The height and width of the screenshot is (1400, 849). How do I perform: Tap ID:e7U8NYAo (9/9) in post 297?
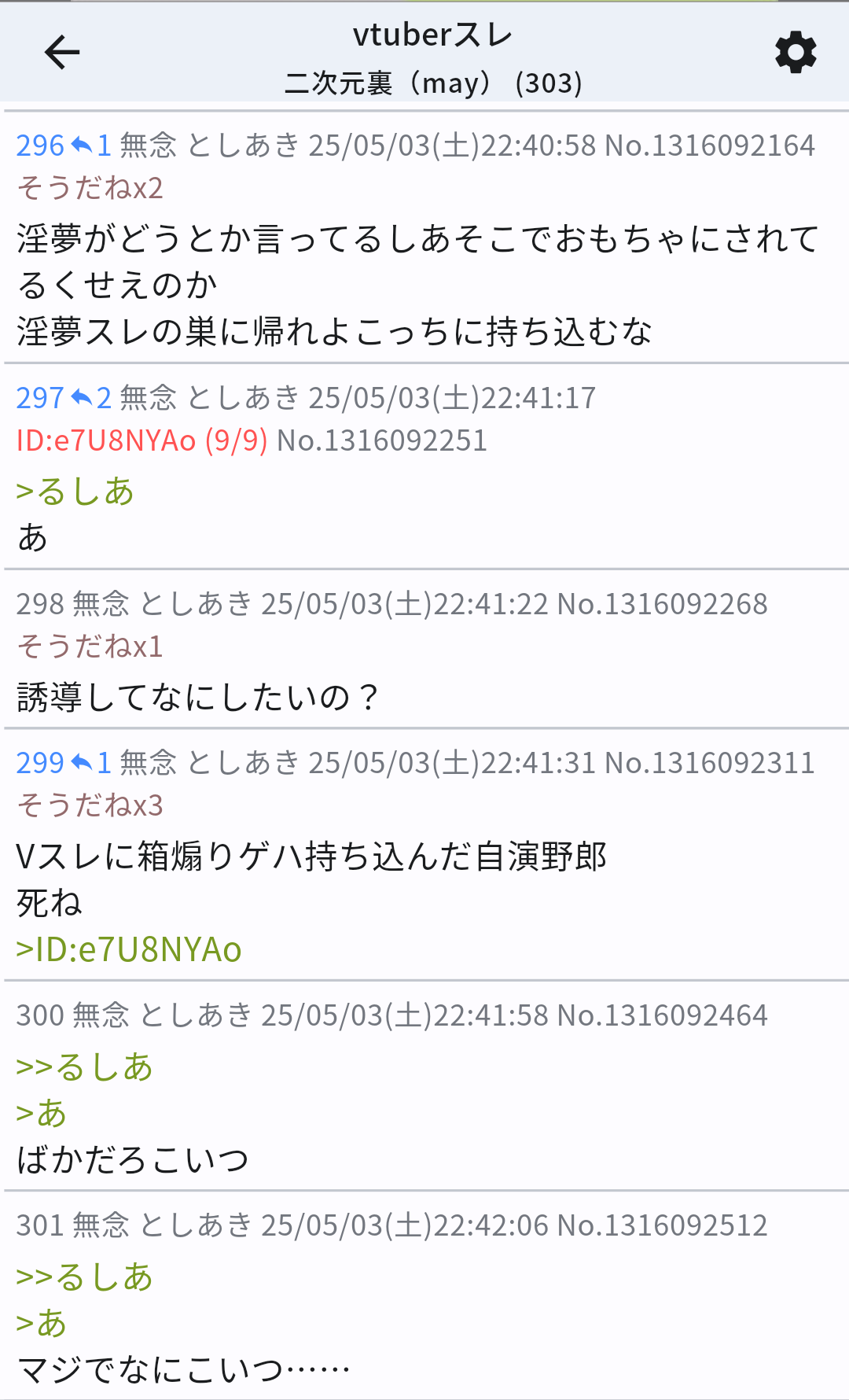pyautogui.click(x=141, y=440)
